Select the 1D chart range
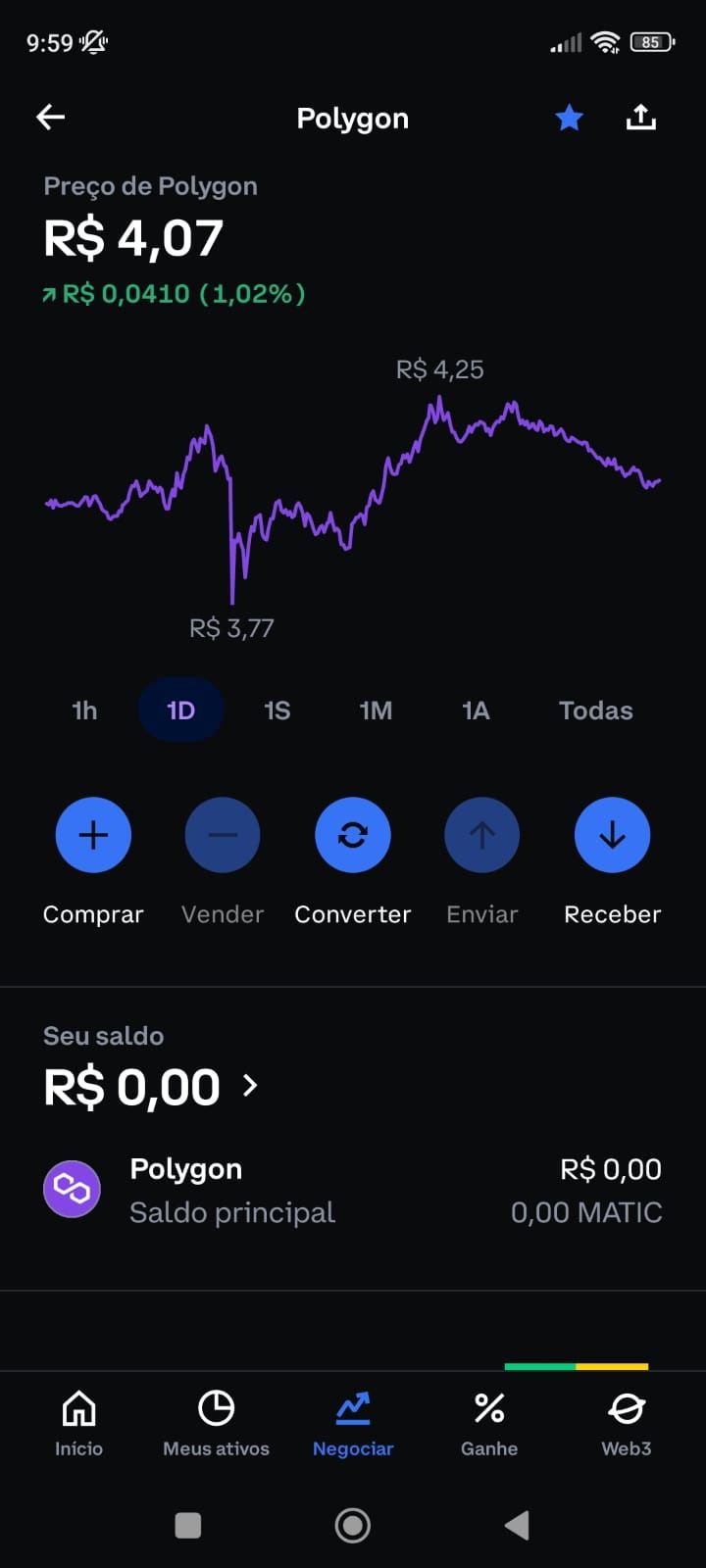This screenshot has width=706, height=1568. (x=180, y=710)
